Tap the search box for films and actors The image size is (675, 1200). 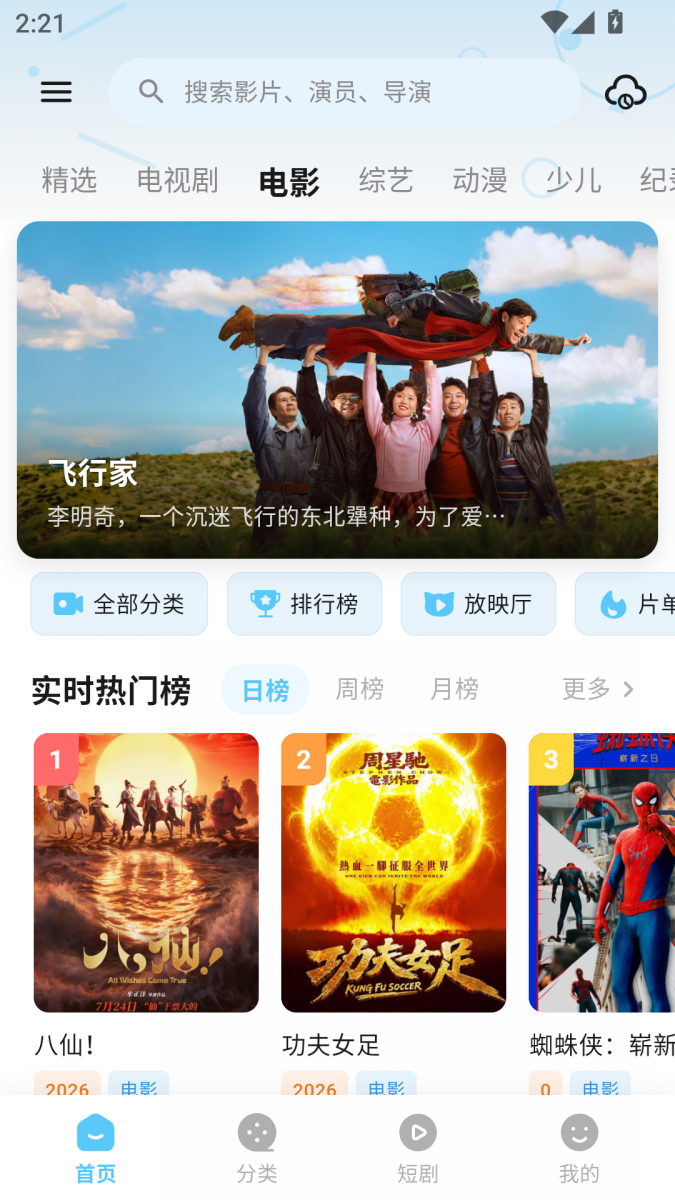point(345,92)
